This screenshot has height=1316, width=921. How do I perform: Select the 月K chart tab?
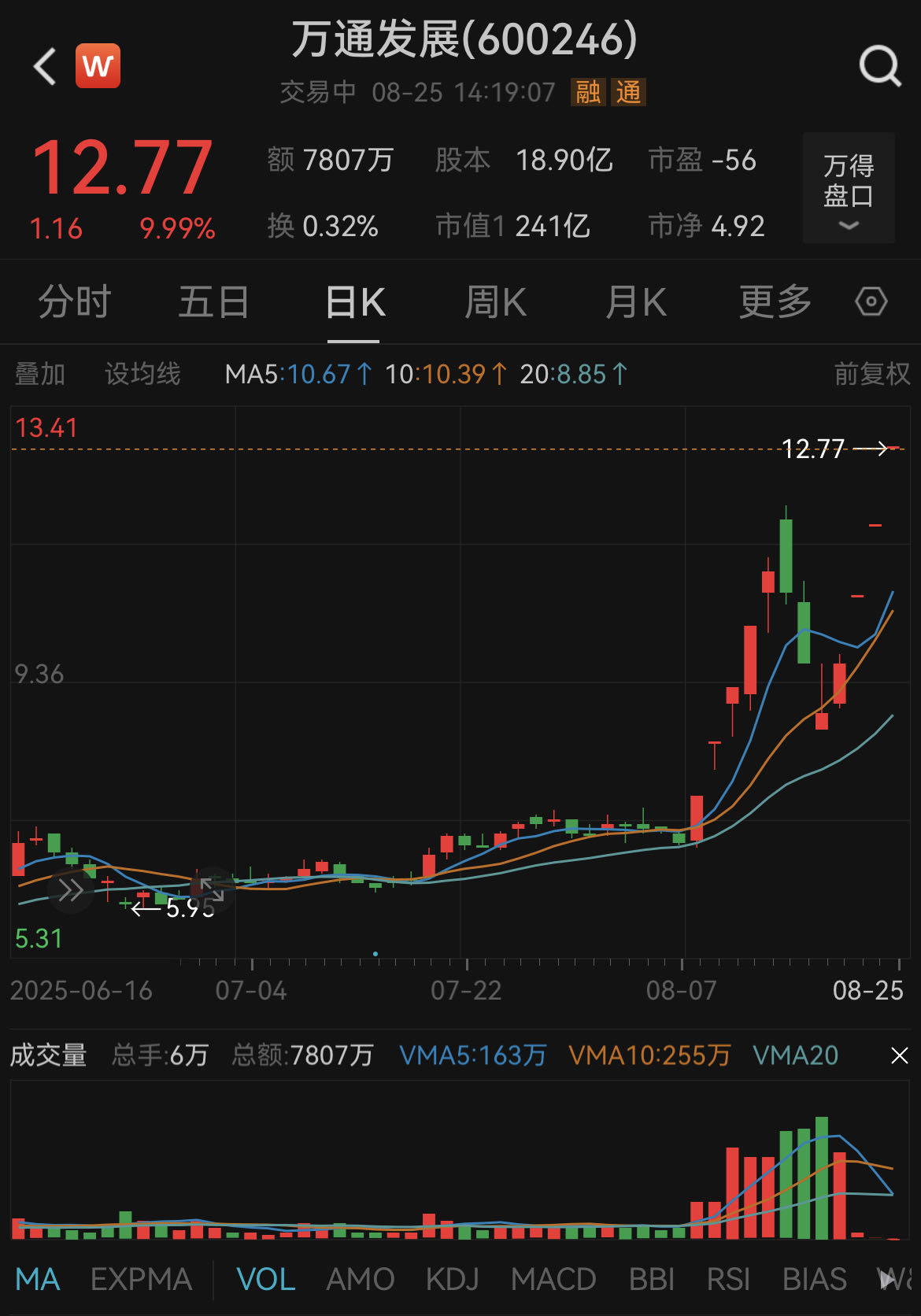[636, 302]
